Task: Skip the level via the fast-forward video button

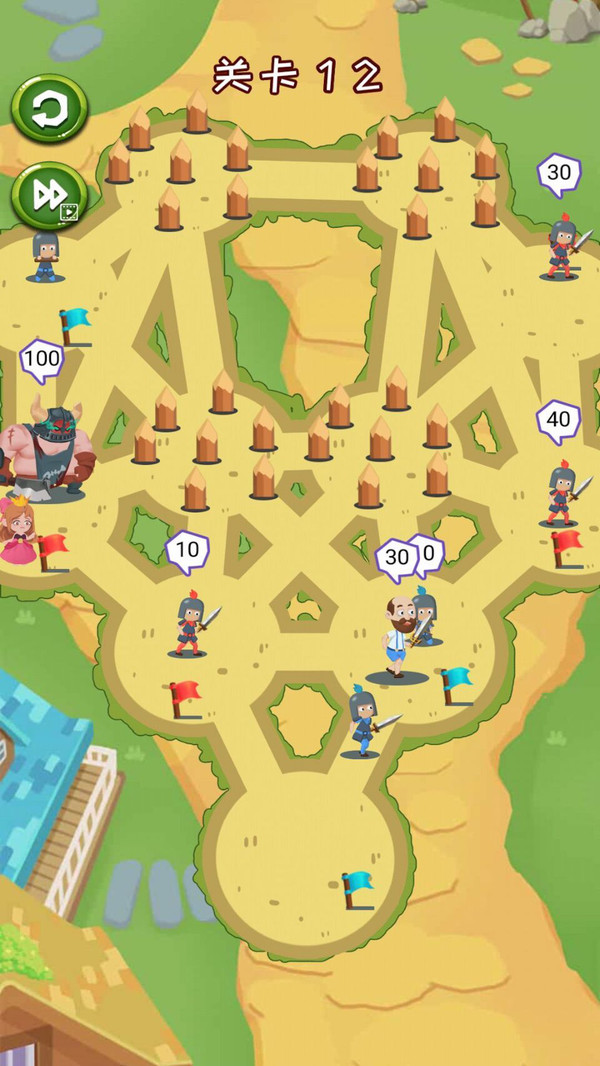Action: (49, 195)
